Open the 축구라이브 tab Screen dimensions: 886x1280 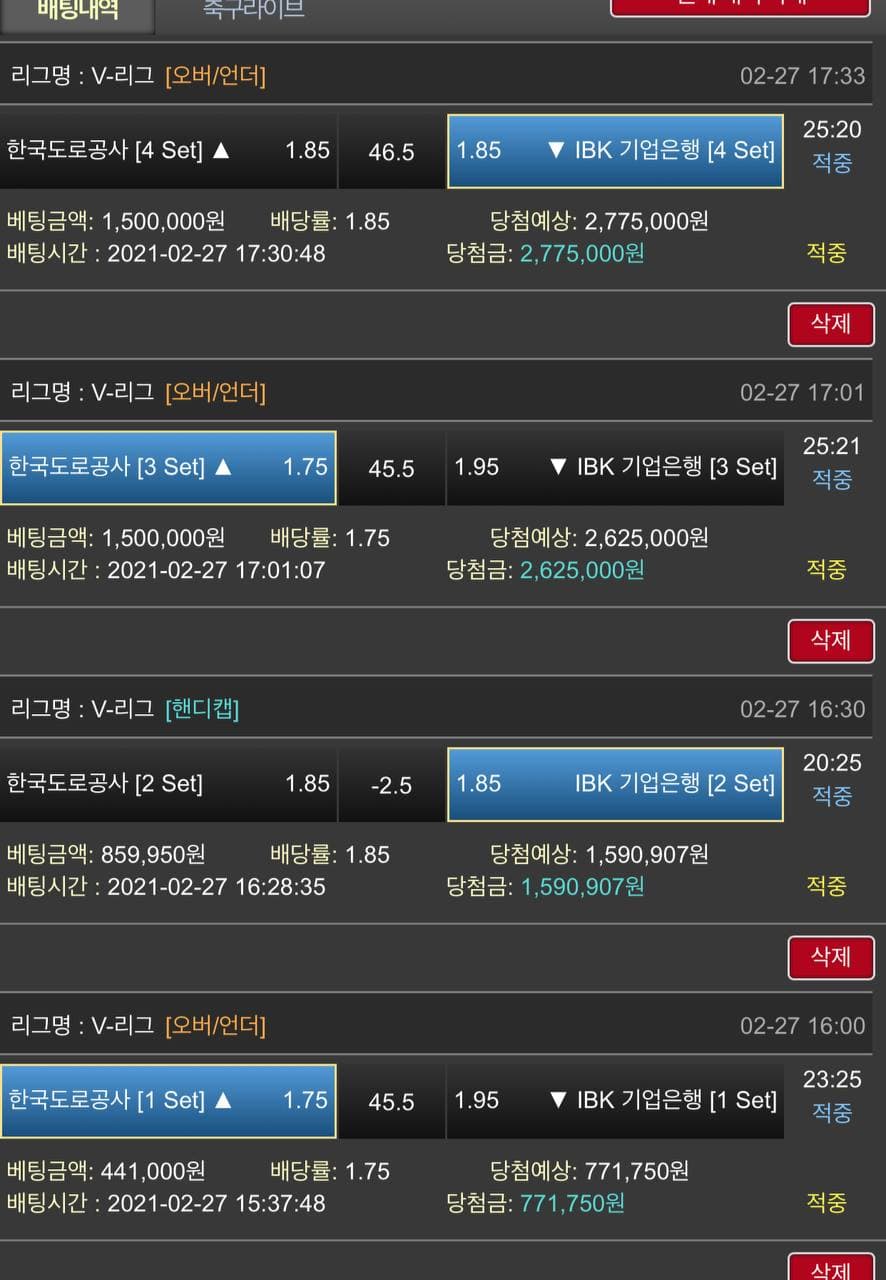pos(253,10)
